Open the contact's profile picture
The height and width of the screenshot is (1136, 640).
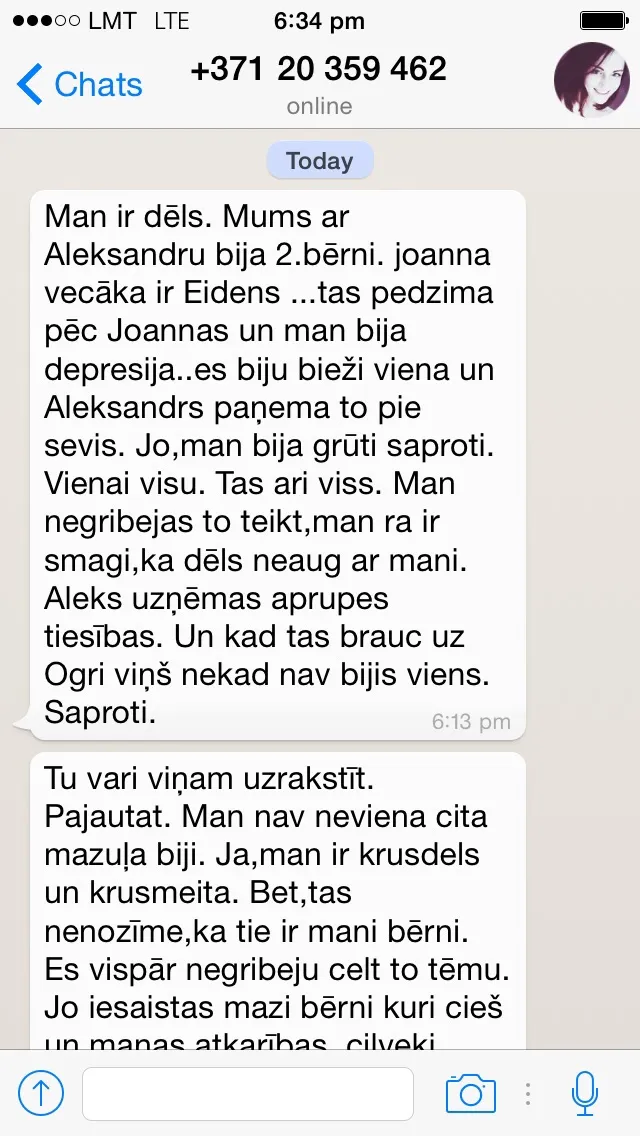pos(591,80)
